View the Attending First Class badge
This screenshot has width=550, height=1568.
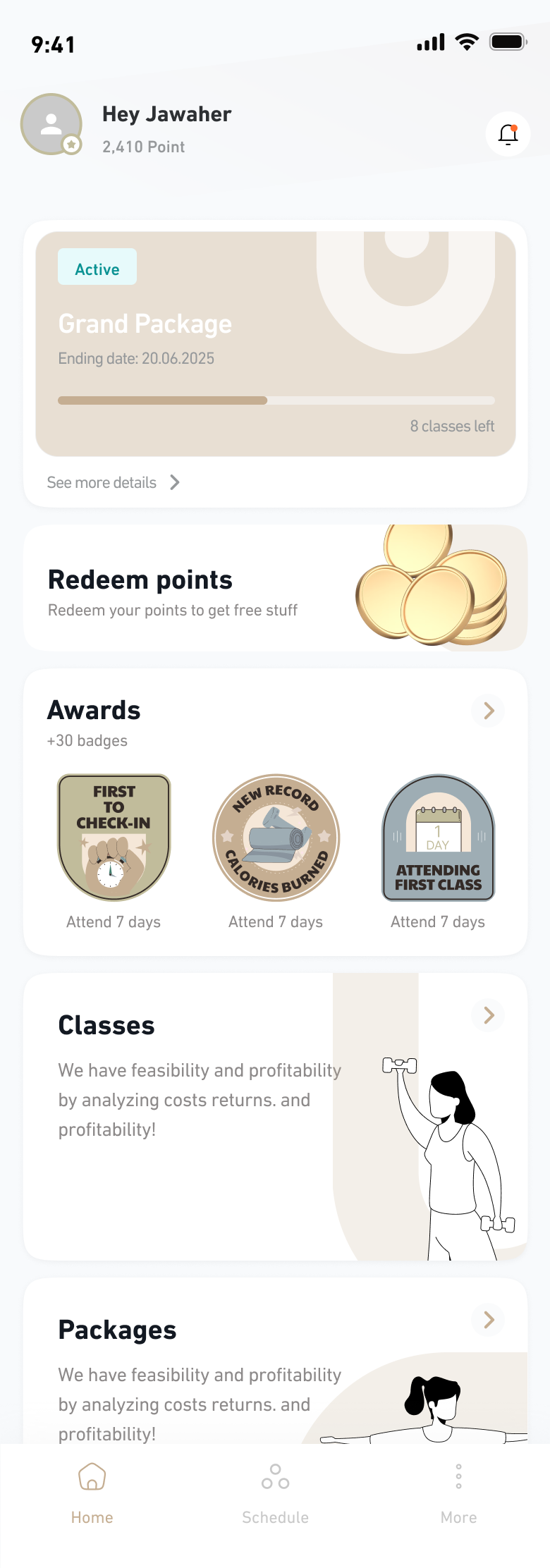click(438, 838)
